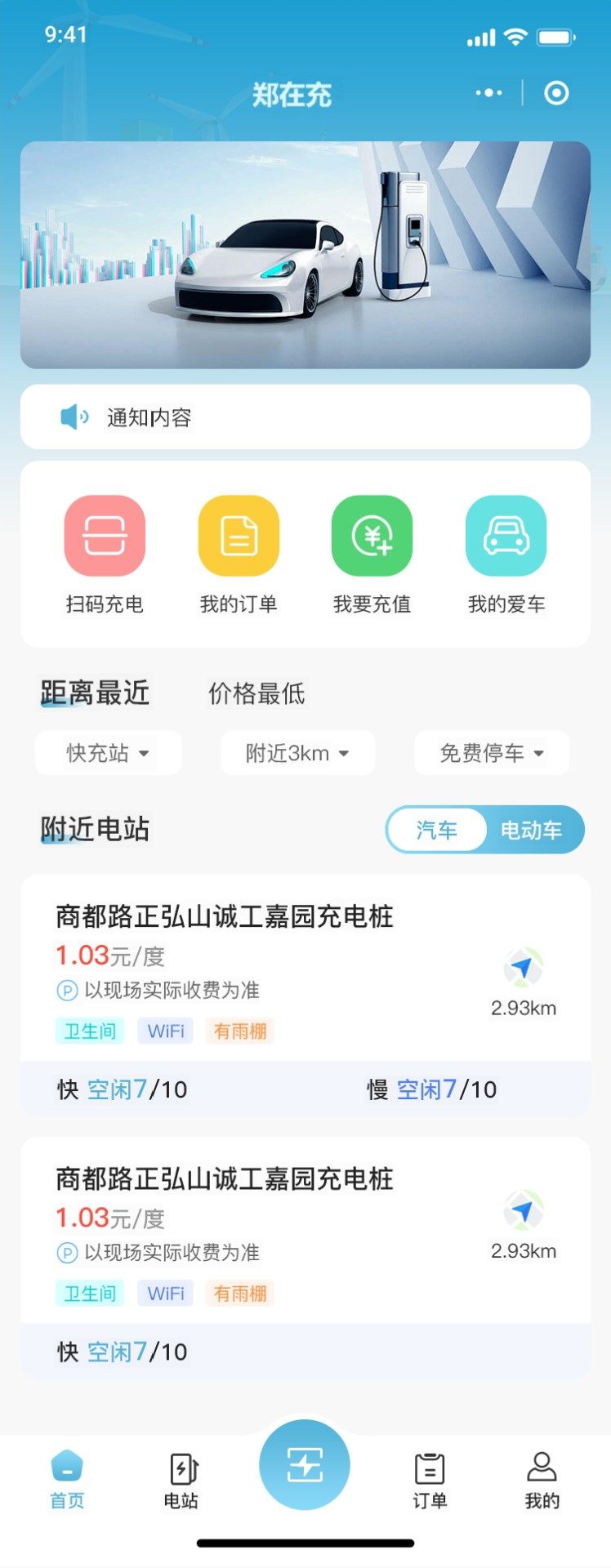Switch to the 电站 tab
This screenshot has height=1568, width=611.
[x=181, y=1480]
